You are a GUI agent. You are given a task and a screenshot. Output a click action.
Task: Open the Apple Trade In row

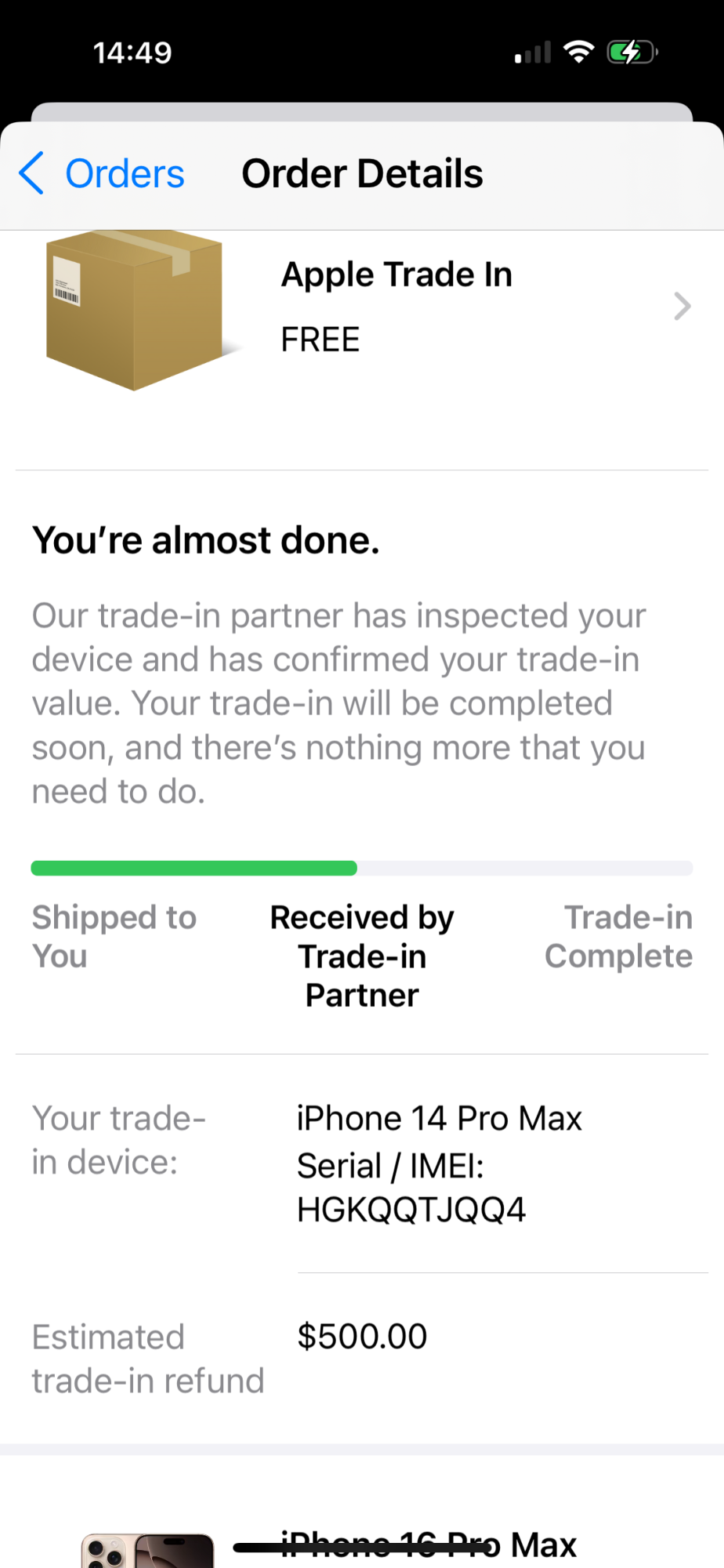(x=396, y=307)
